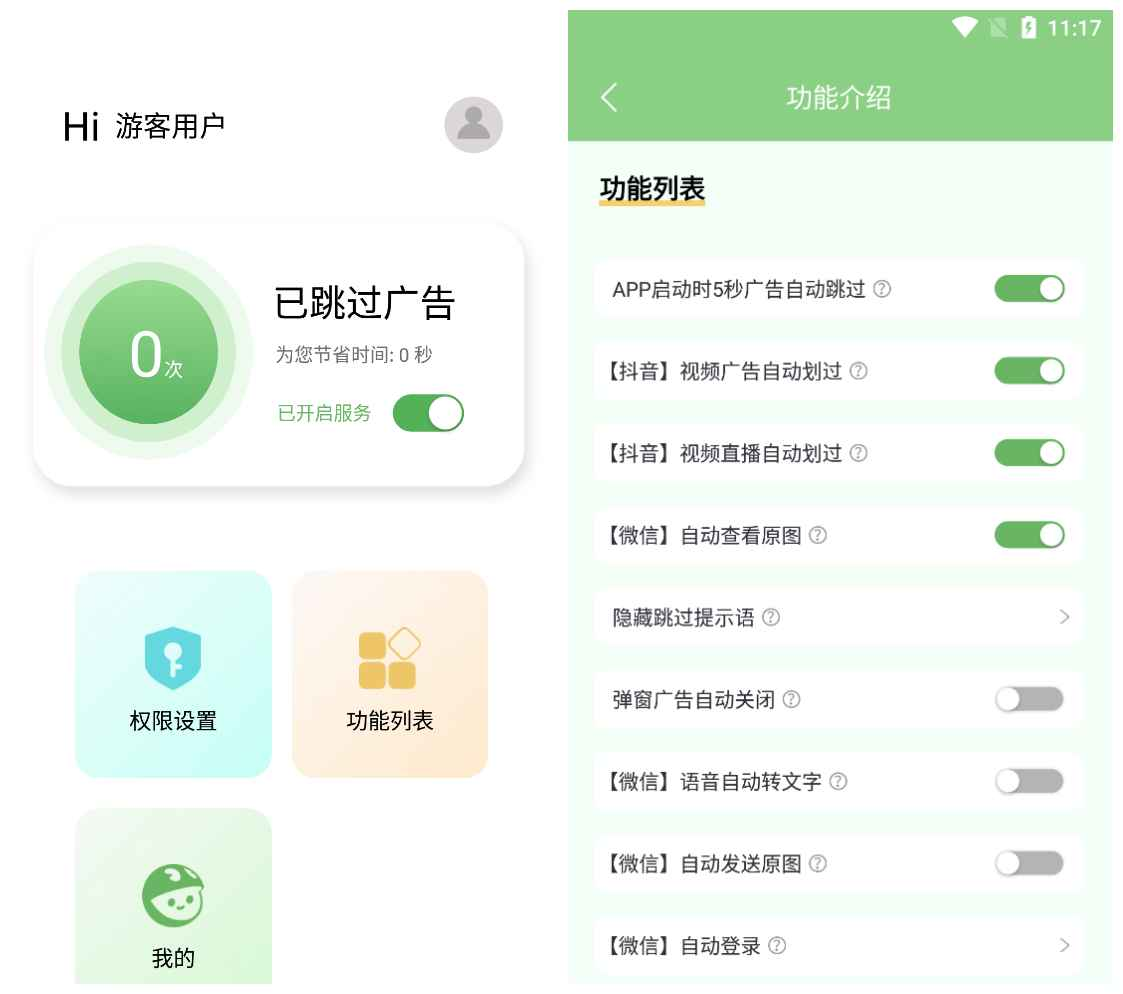Disable 【微信】自动查看原图

[x=1029, y=535]
